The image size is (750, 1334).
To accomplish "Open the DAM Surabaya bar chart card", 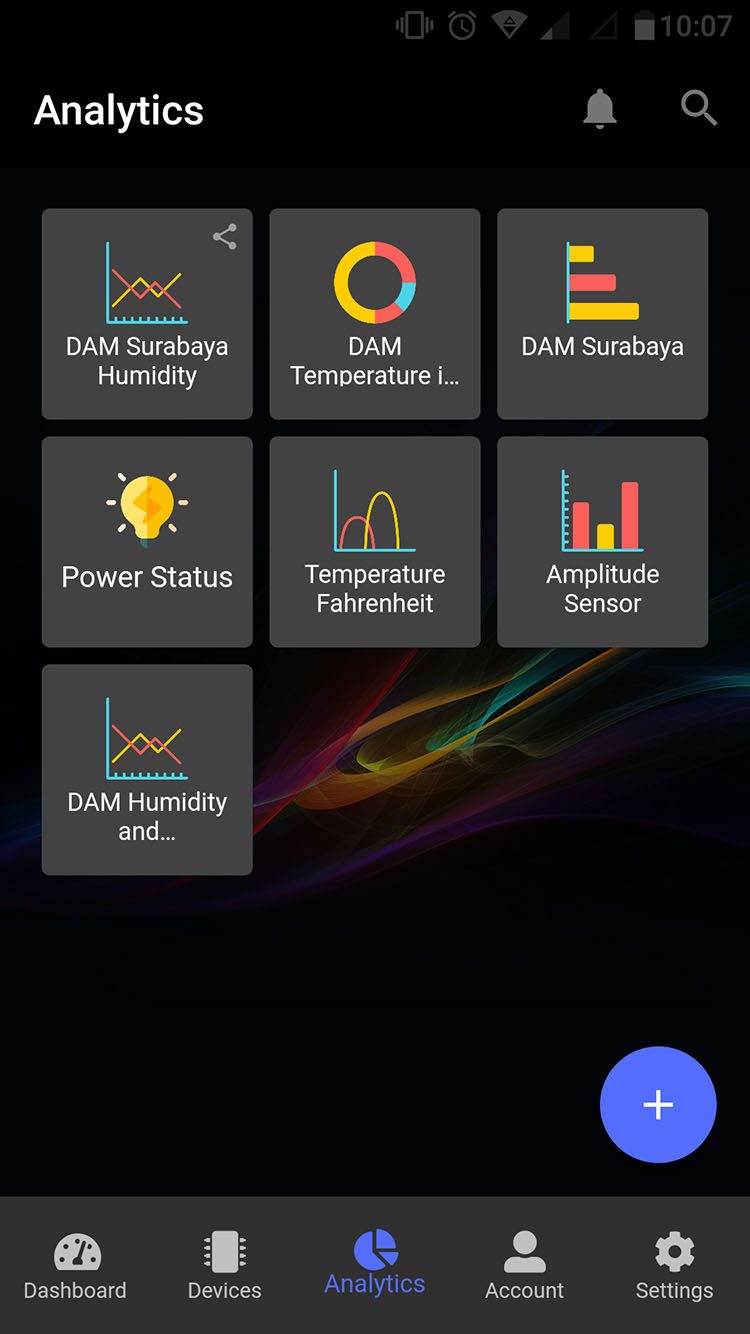I will pos(603,314).
